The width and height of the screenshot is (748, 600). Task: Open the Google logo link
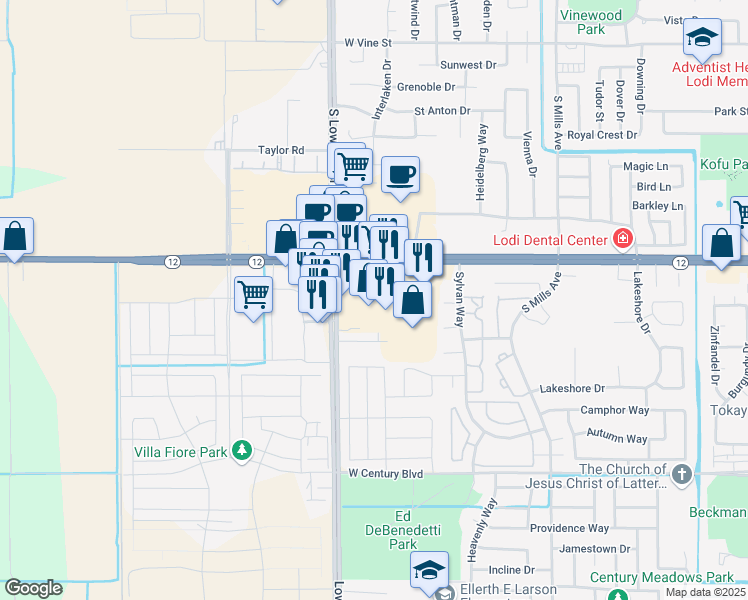33,588
